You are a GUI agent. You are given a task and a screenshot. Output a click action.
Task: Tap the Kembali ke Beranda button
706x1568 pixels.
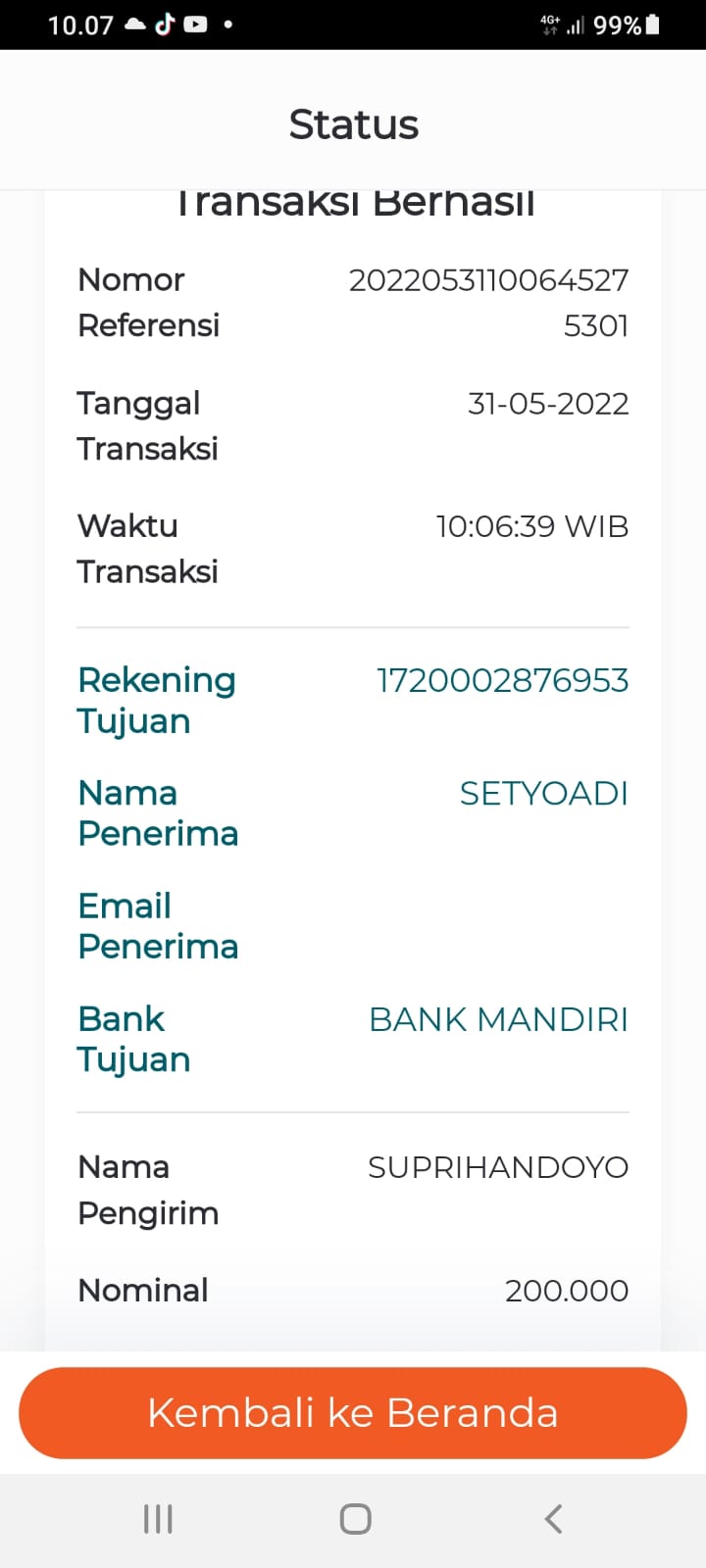pos(353,1412)
